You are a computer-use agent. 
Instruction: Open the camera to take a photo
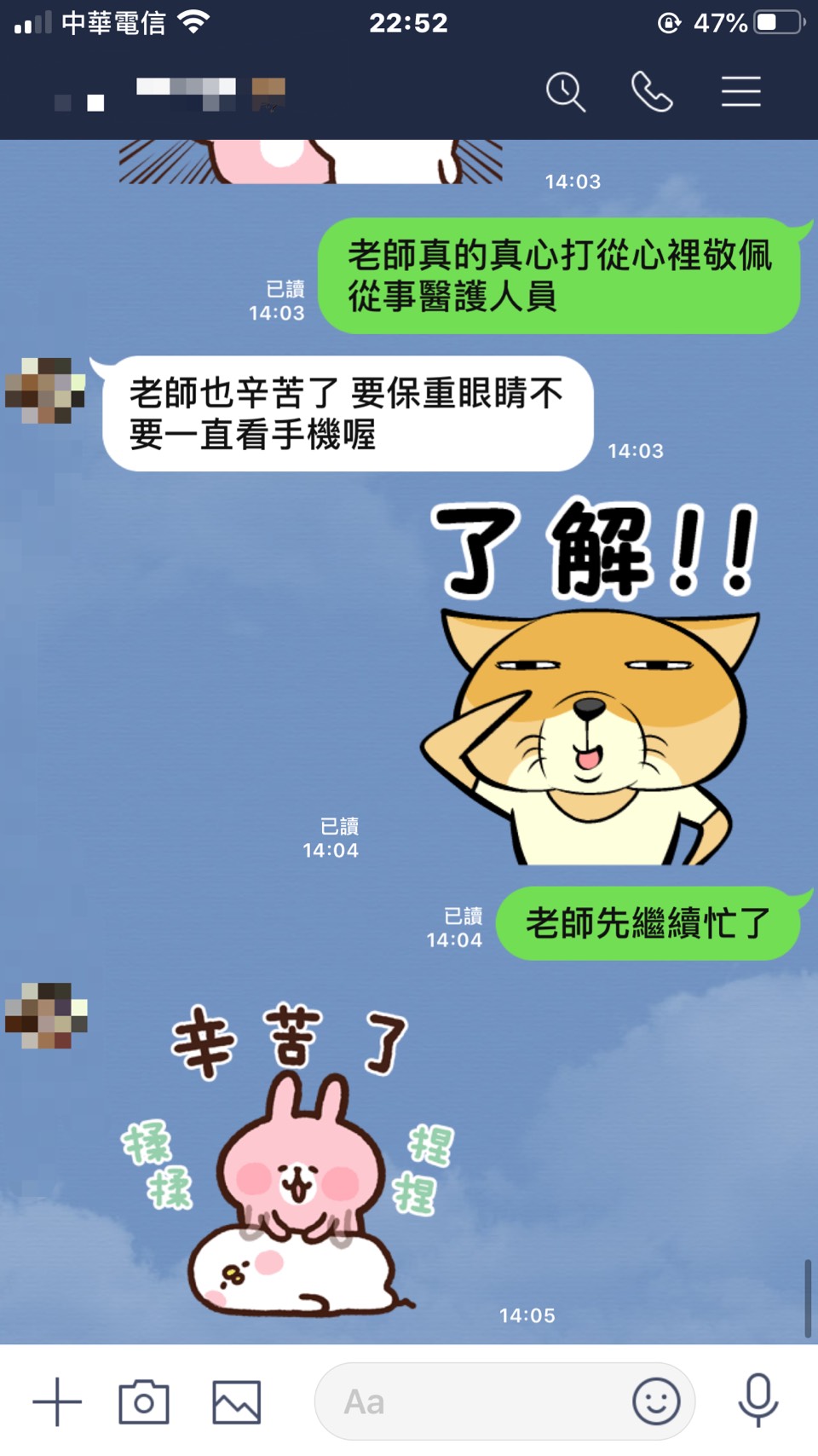[x=144, y=1401]
